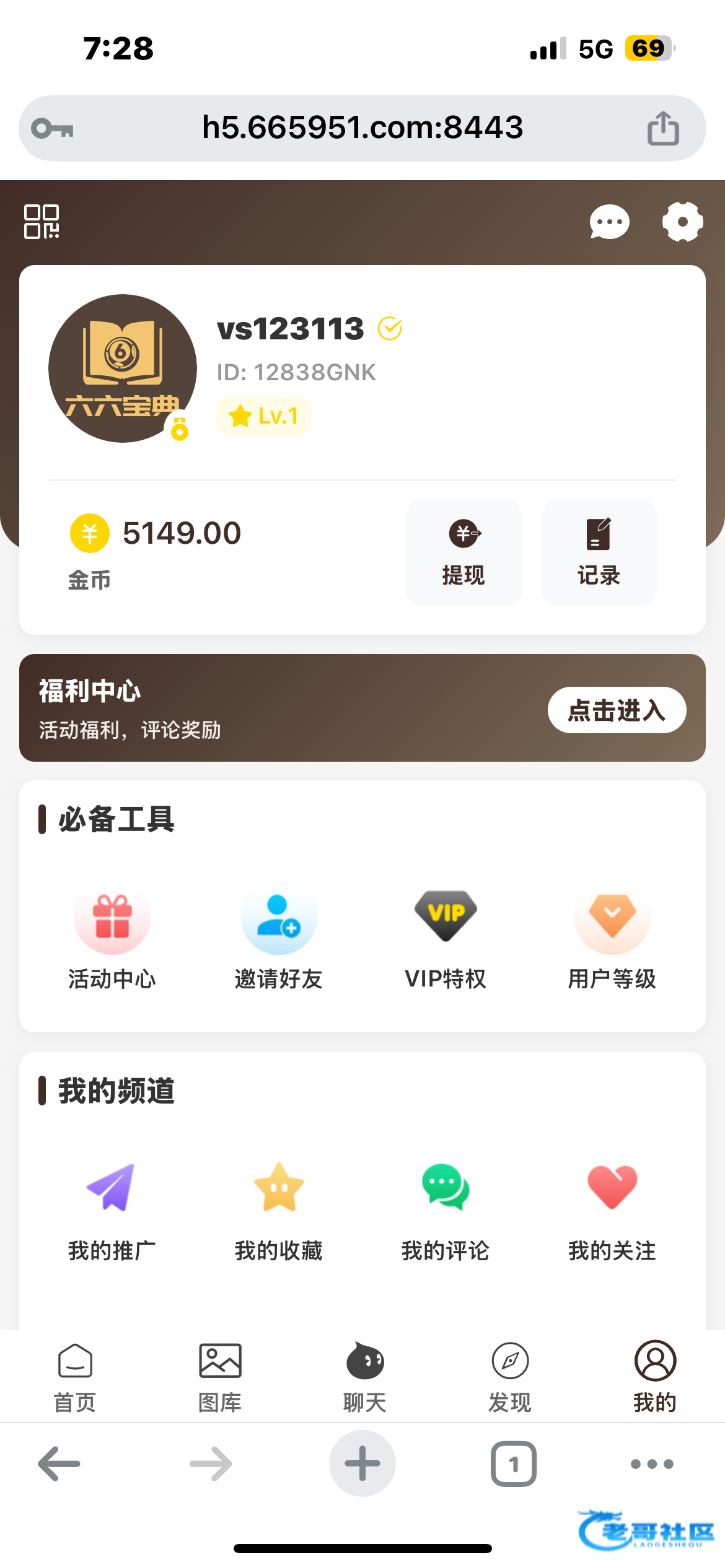725x1568 pixels.
Task: Tap the 提现 withdraw button
Action: [x=464, y=552]
